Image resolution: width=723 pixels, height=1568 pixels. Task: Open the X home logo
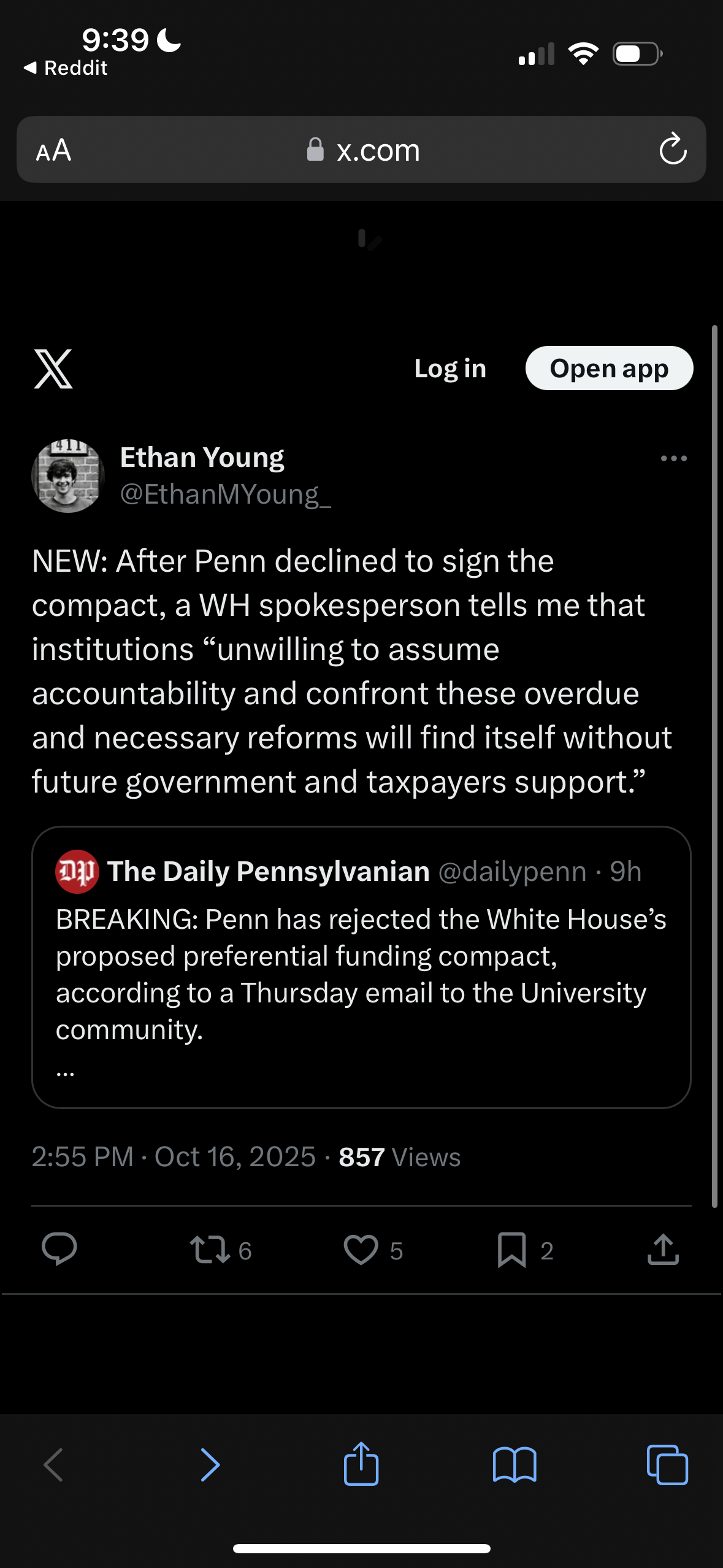pyautogui.click(x=53, y=369)
